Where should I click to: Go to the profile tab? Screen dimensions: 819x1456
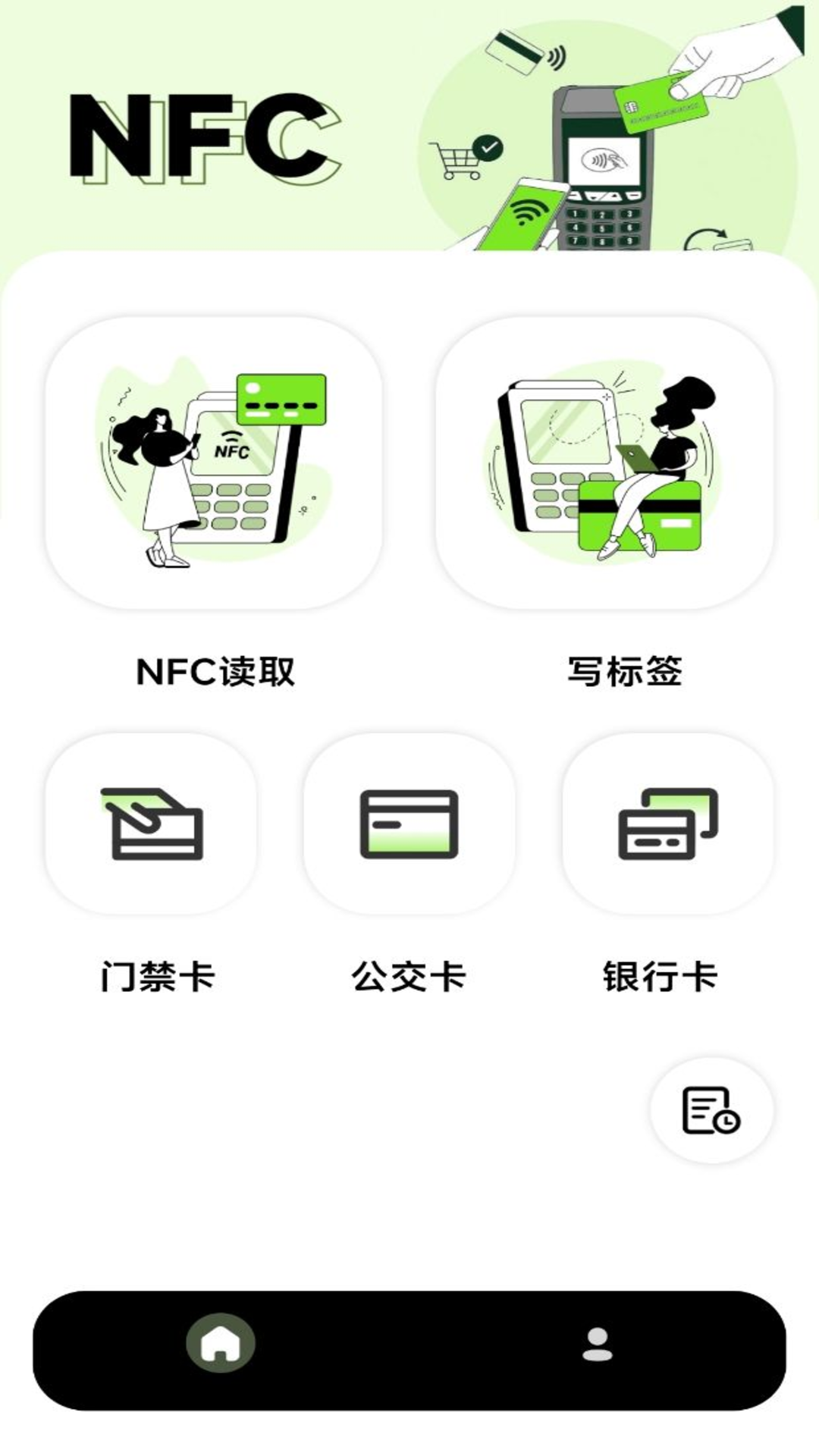[597, 1344]
